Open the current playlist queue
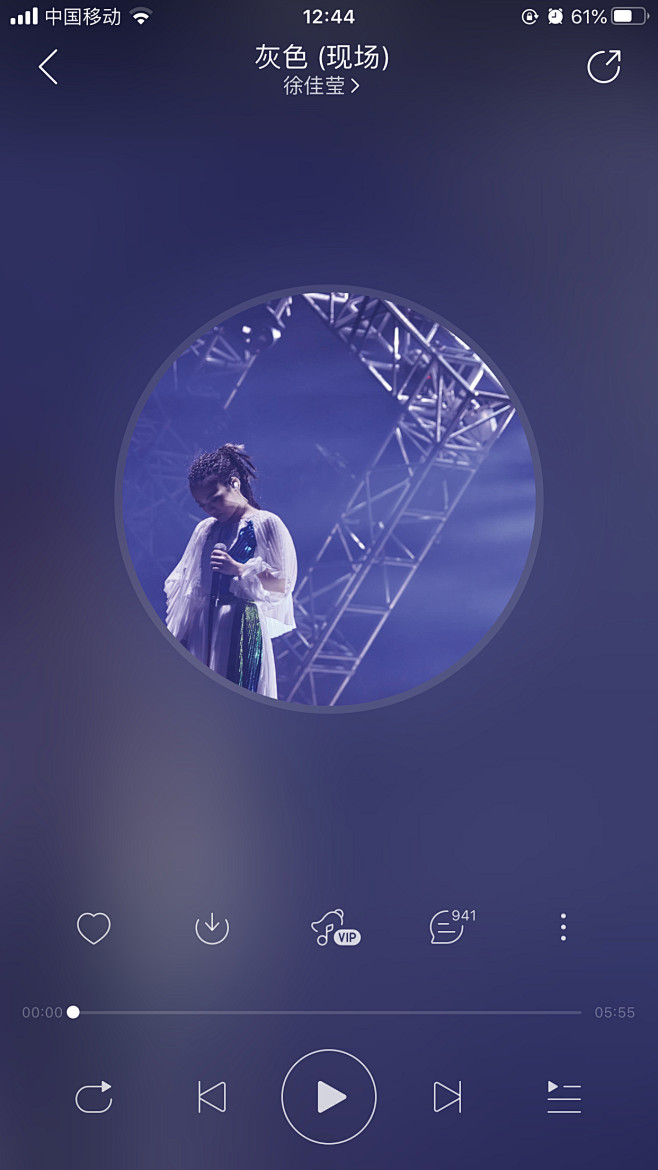Viewport: 658px width, 1170px height. coord(563,1097)
